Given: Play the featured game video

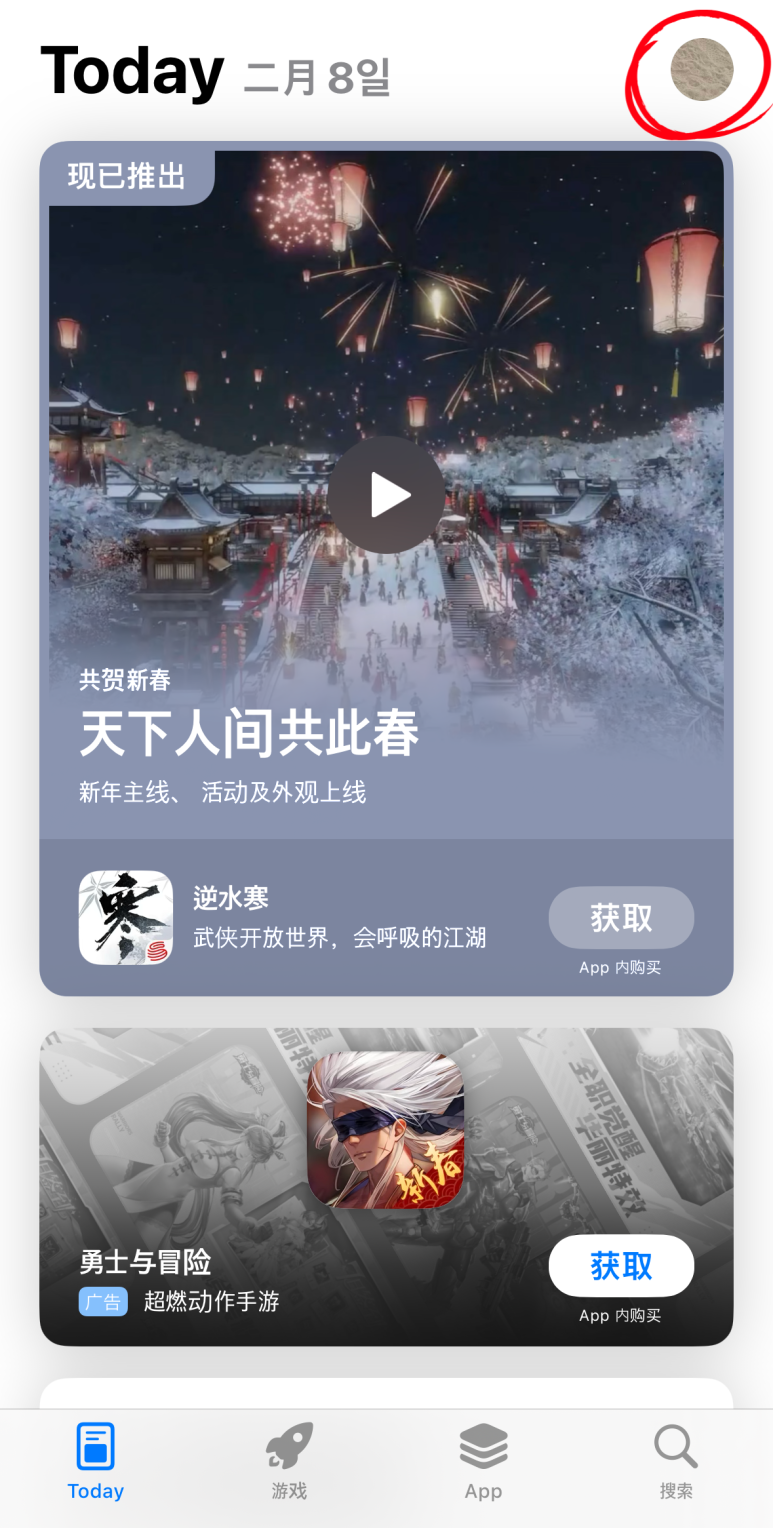Looking at the screenshot, I should 386,495.
